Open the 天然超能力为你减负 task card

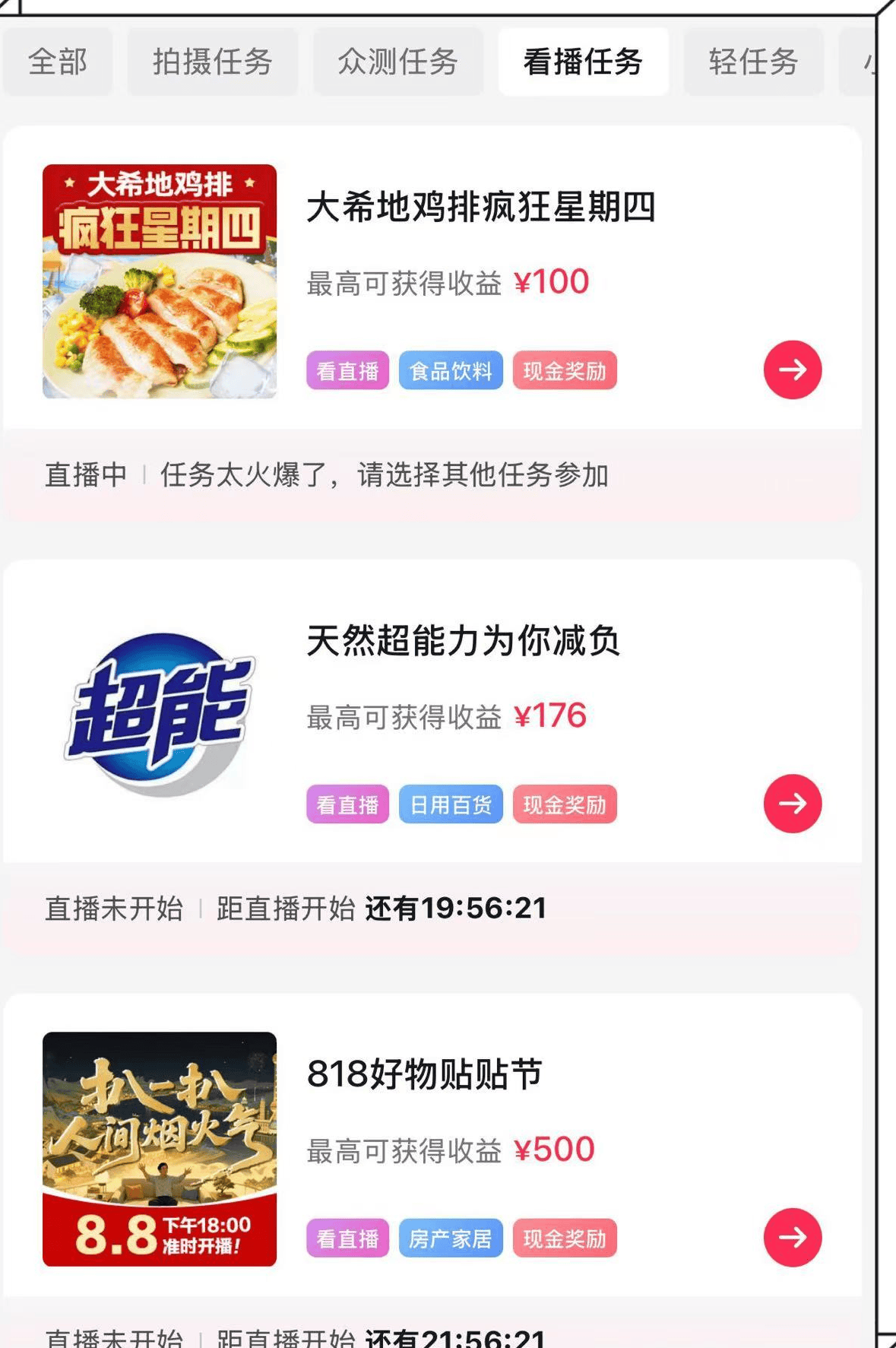(x=463, y=641)
